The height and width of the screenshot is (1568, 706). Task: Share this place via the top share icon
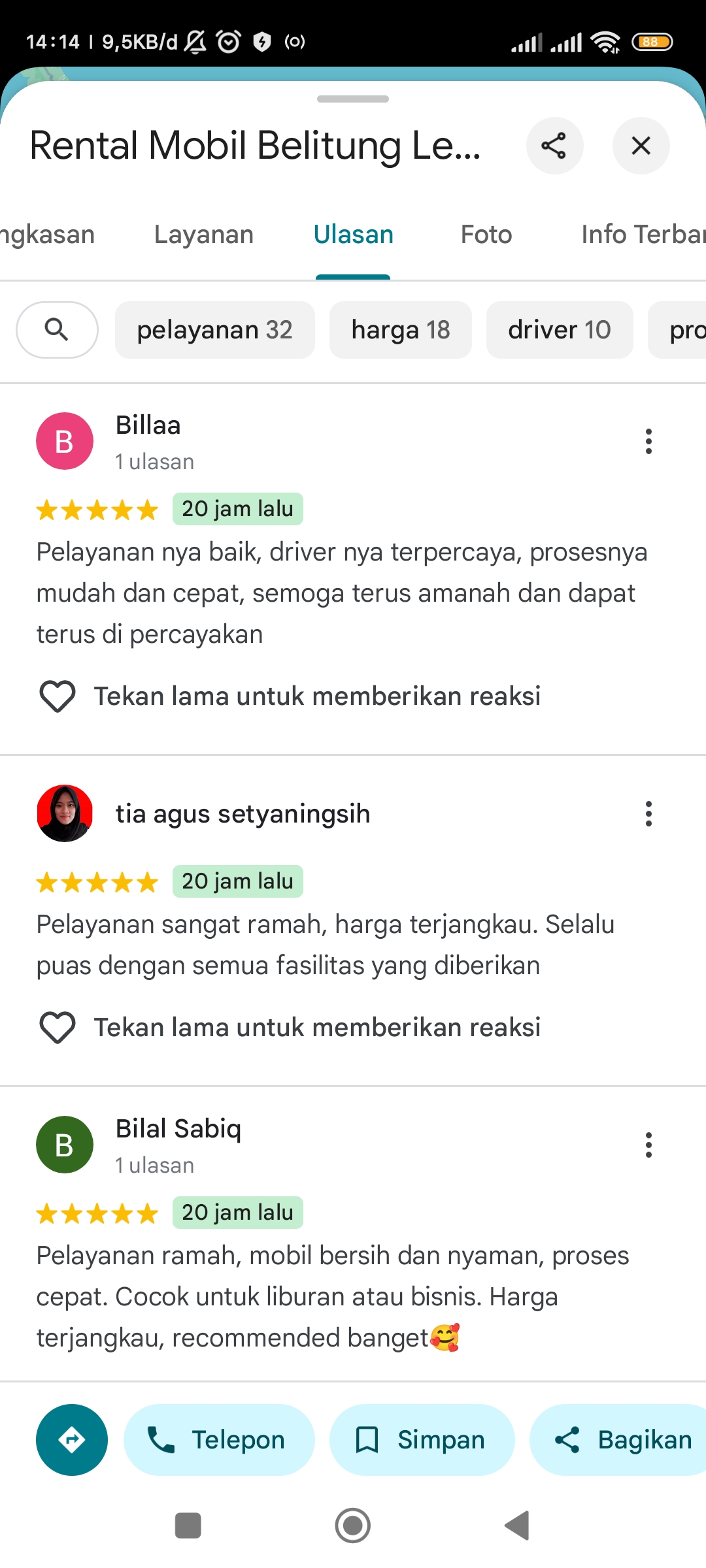(x=554, y=146)
